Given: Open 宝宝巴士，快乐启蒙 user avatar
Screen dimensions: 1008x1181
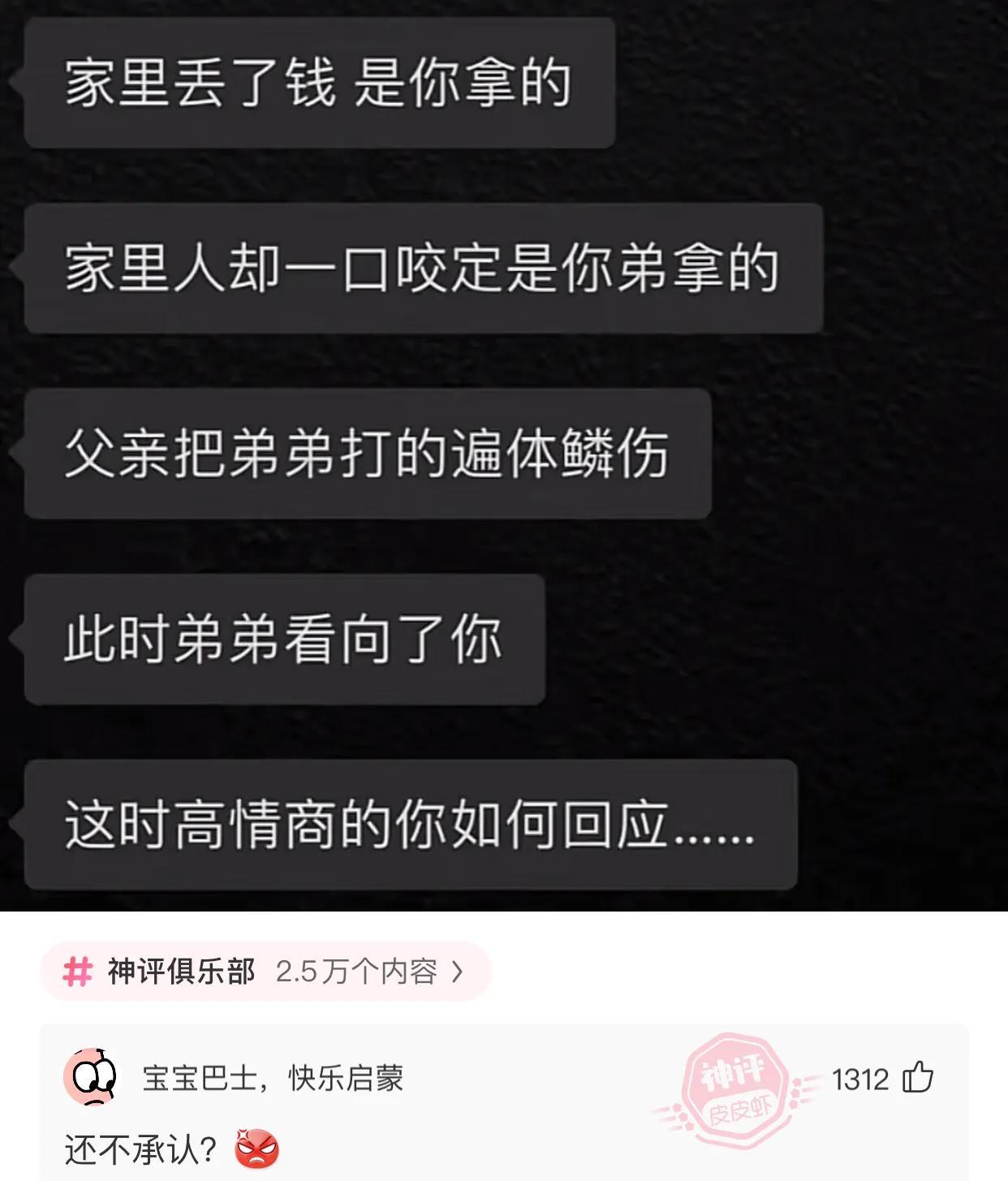Looking at the screenshot, I should pos(90,1078).
